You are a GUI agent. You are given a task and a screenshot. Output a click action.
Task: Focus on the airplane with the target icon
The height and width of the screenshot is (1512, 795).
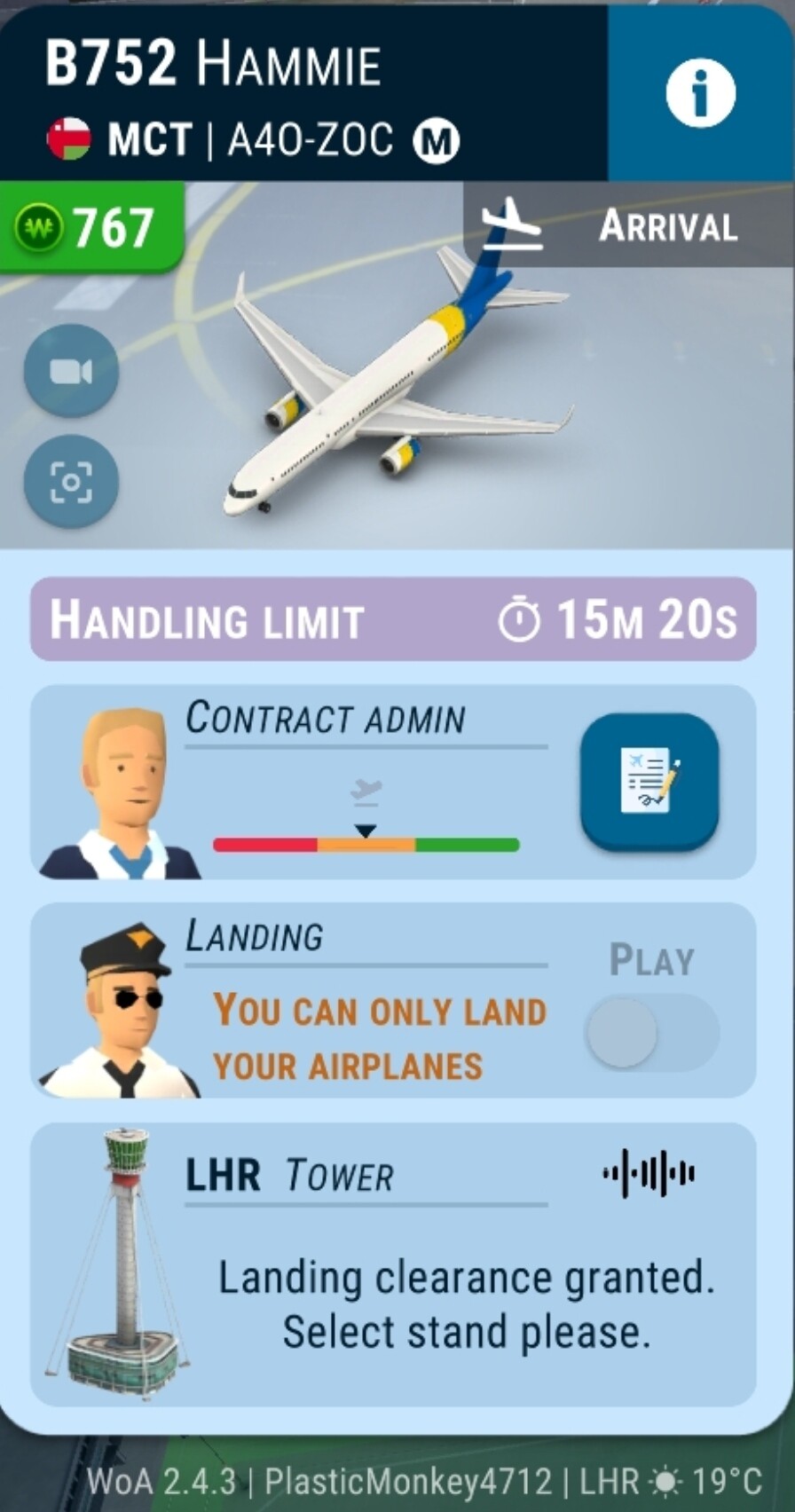point(71,481)
